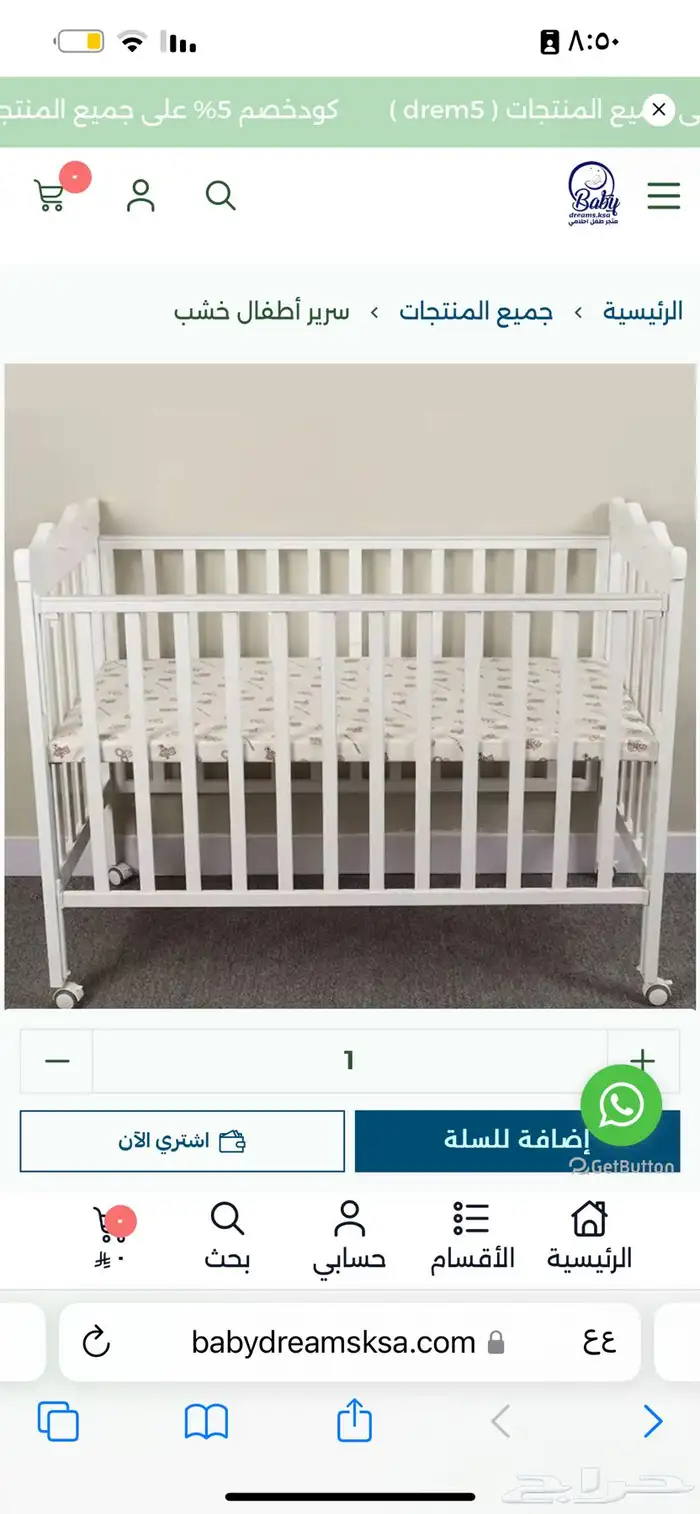Screen dimensions: 700x1514
Task: Open the hamburger menu
Action: pyautogui.click(x=663, y=195)
